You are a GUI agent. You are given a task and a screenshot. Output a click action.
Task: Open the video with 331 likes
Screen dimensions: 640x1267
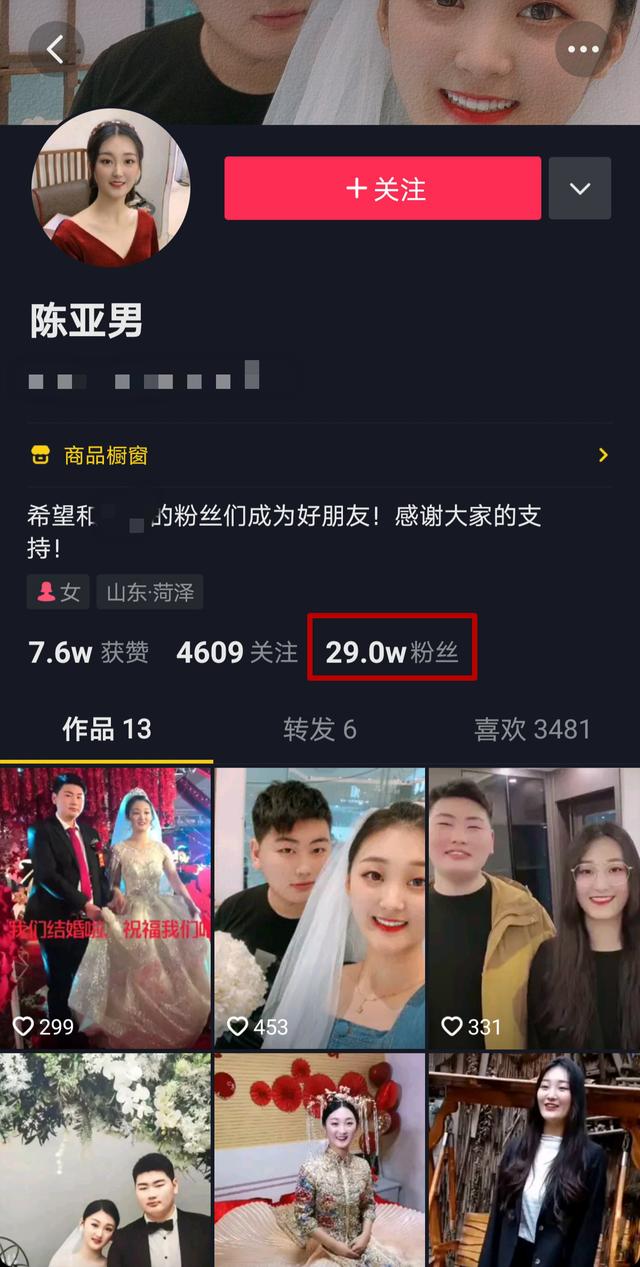534,905
